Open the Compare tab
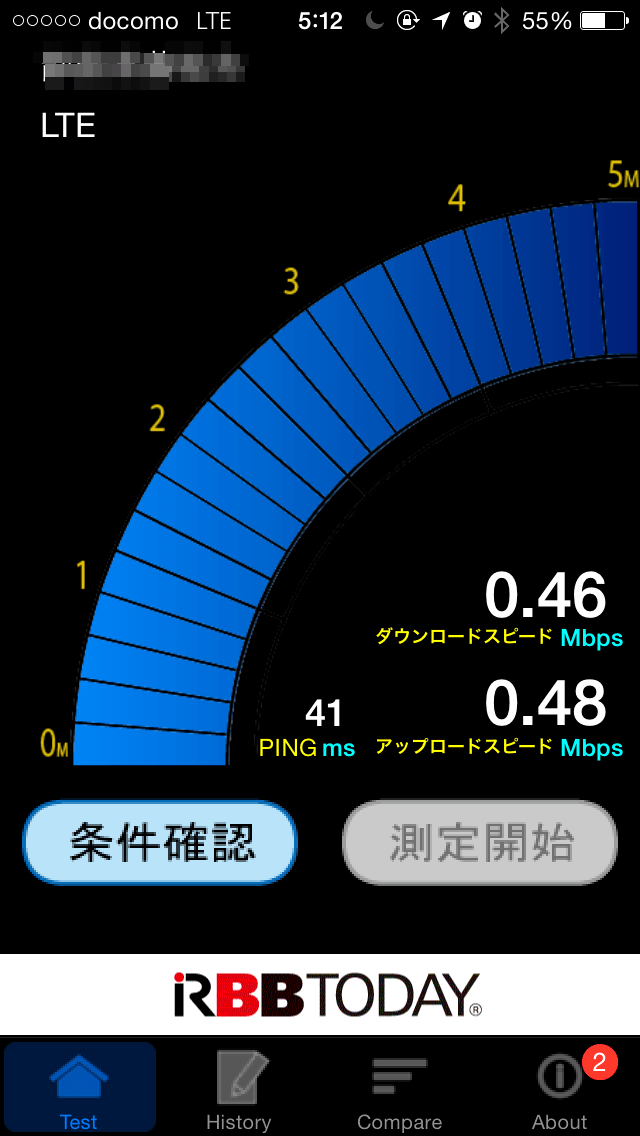640x1136 pixels. coord(399,1088)
